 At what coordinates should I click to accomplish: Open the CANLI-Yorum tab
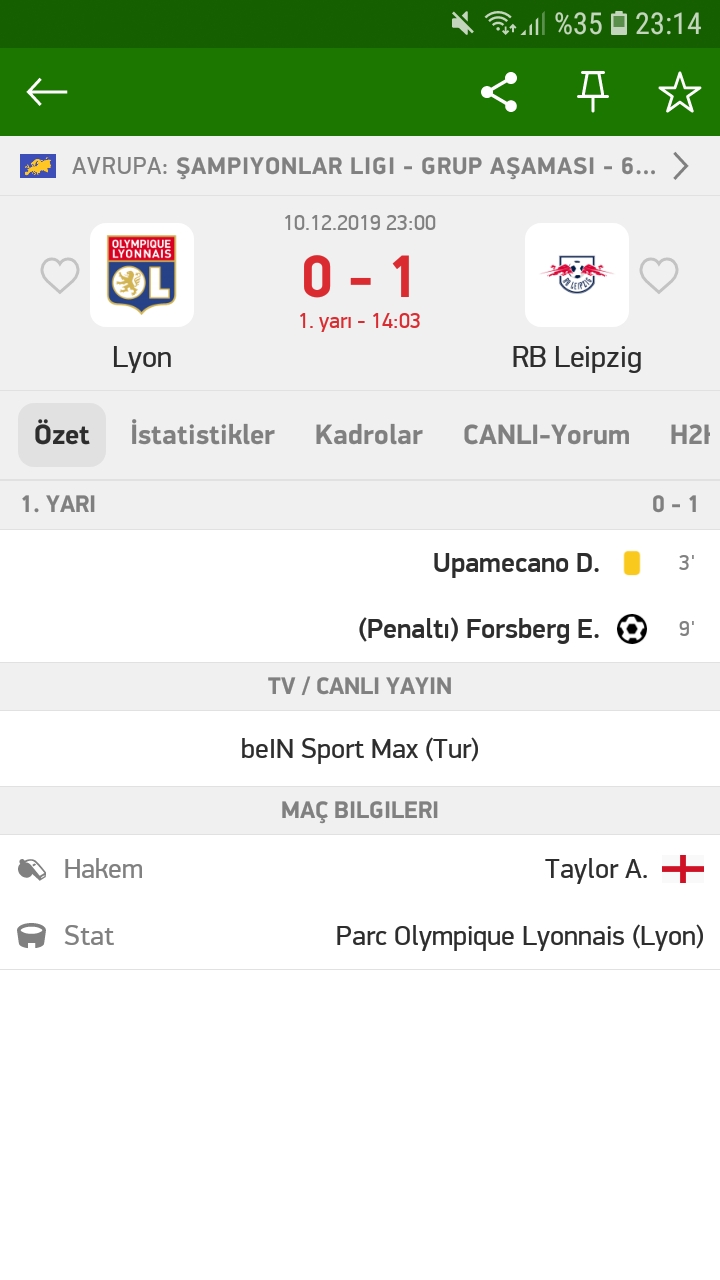click(546, 435)
